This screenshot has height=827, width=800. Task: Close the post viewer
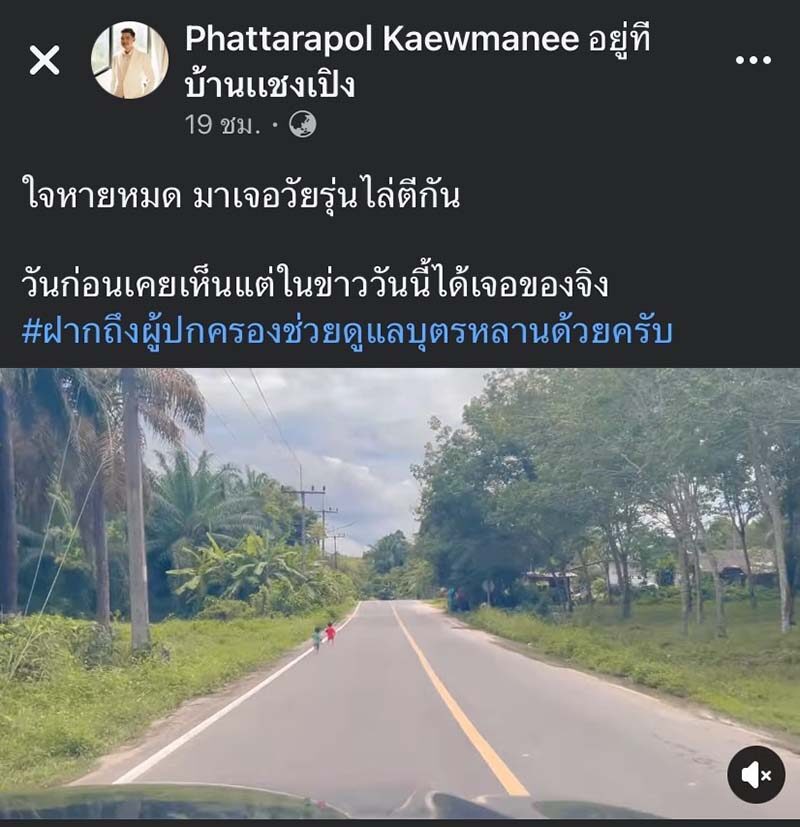coord(44,61)
